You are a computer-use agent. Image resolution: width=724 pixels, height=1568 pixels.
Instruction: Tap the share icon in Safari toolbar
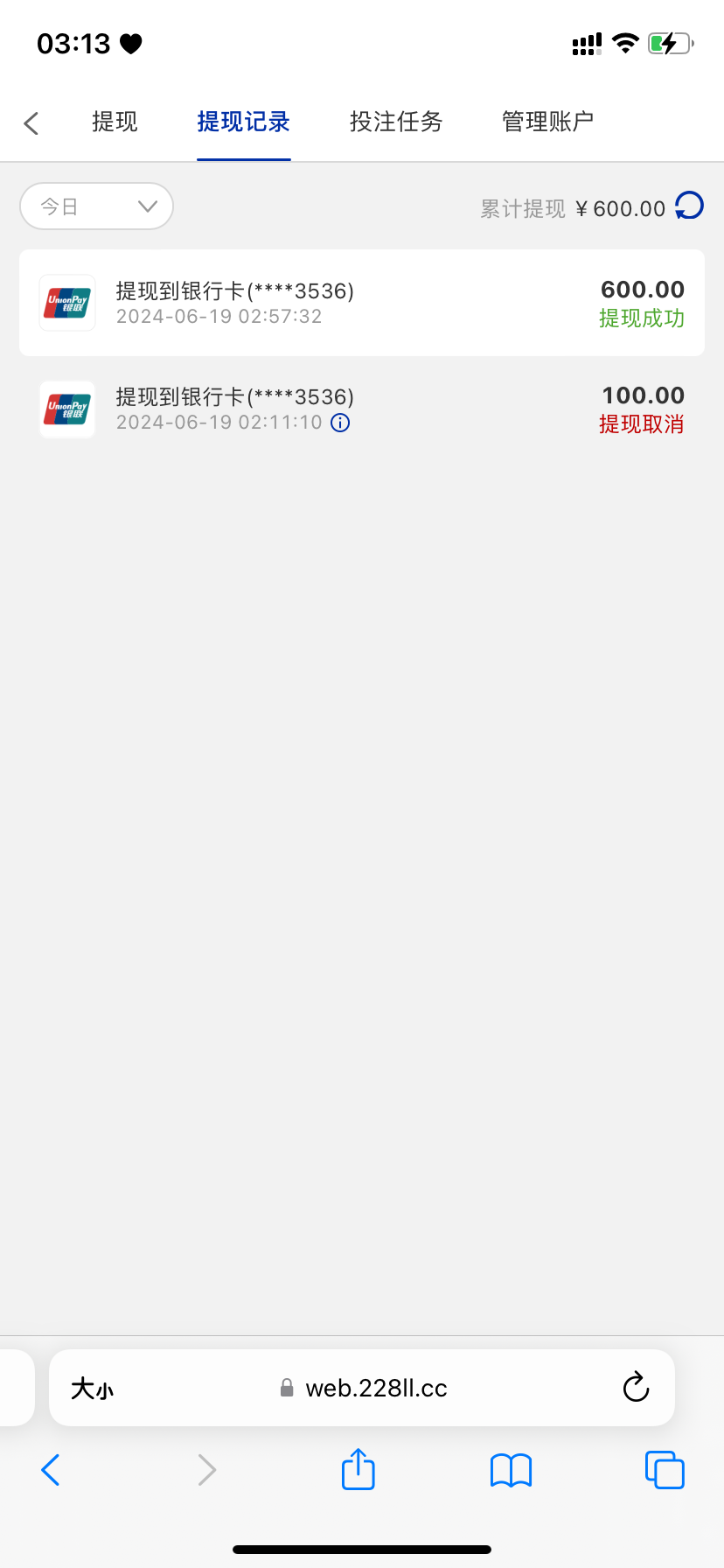tap(358, 1469)
